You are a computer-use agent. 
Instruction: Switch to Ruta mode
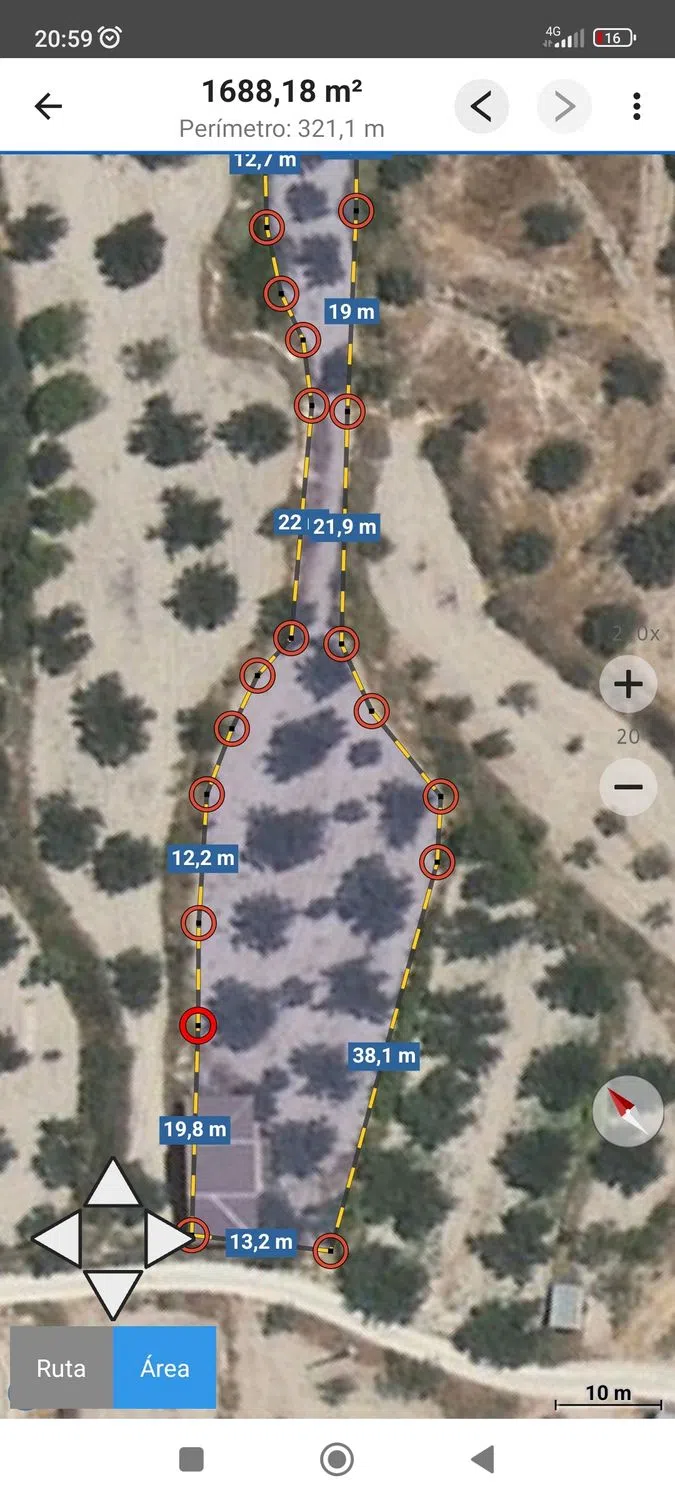(x=61, y=1368)
